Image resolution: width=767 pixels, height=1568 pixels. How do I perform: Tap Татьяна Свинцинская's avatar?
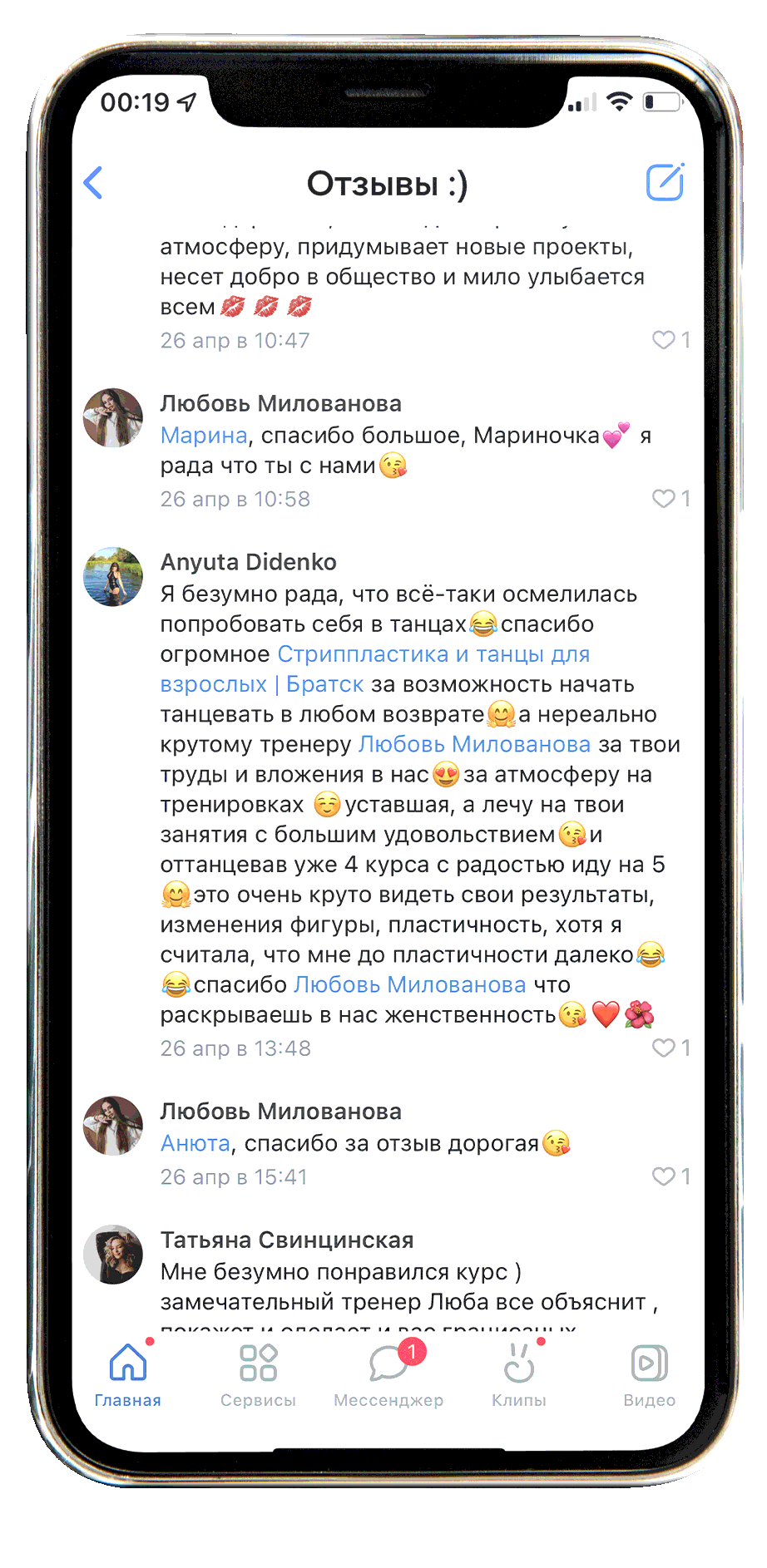113,1255
